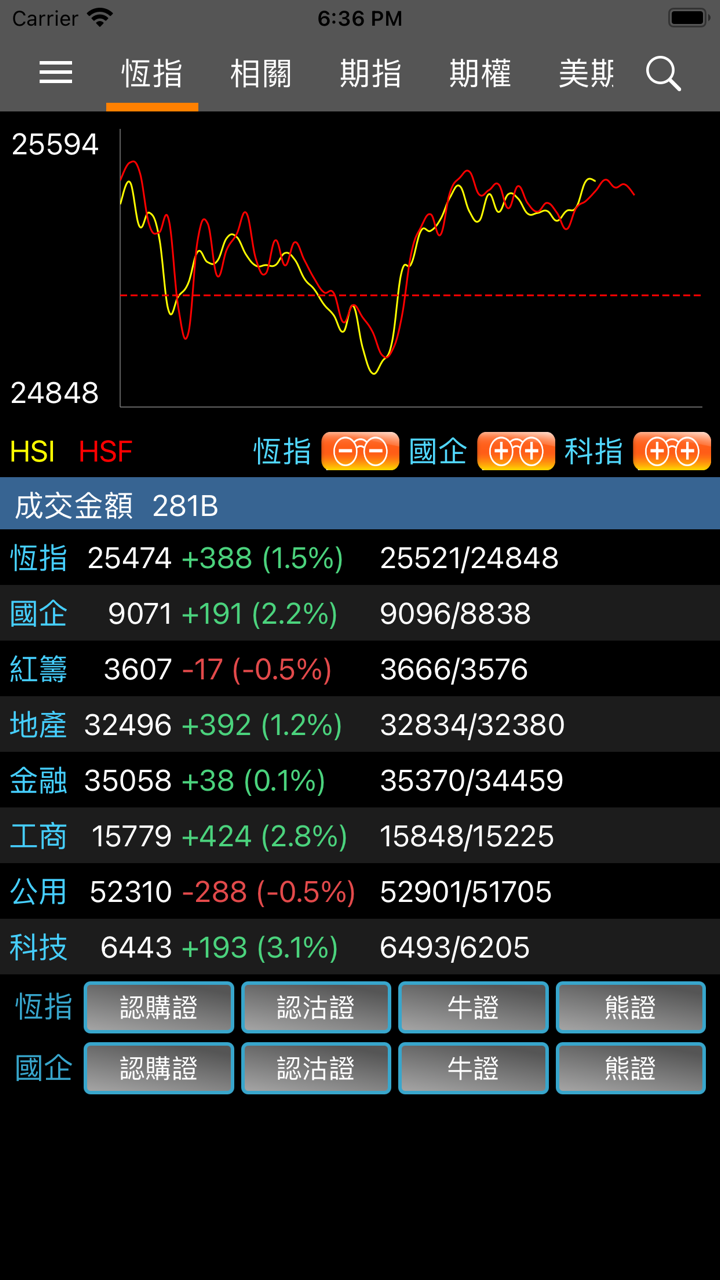The image size is (720, 1280).
Task: Toggle the 恆指 chart button
Action: (360, 451)
